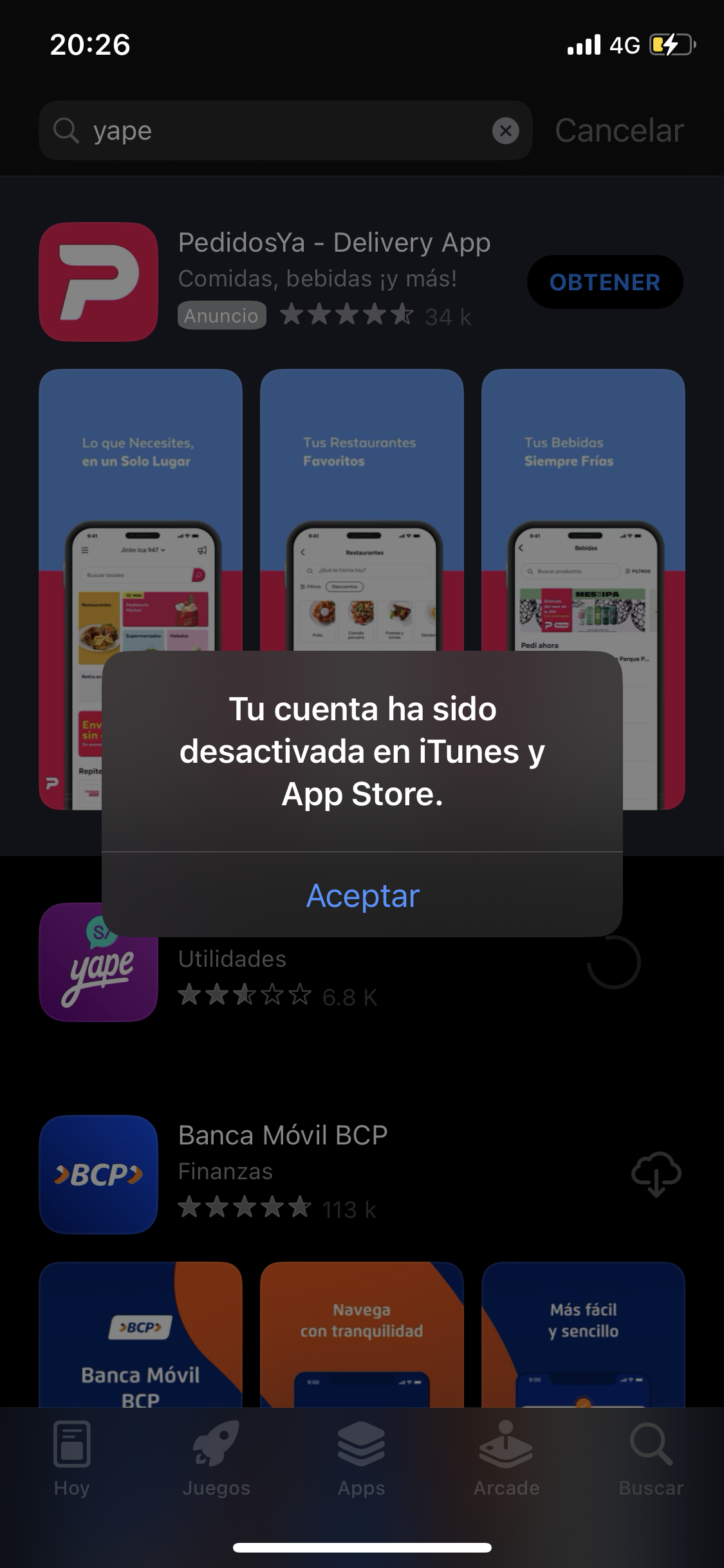The image size is (724, 1568).
Task: Clear the yape search text
Action: 506,131
